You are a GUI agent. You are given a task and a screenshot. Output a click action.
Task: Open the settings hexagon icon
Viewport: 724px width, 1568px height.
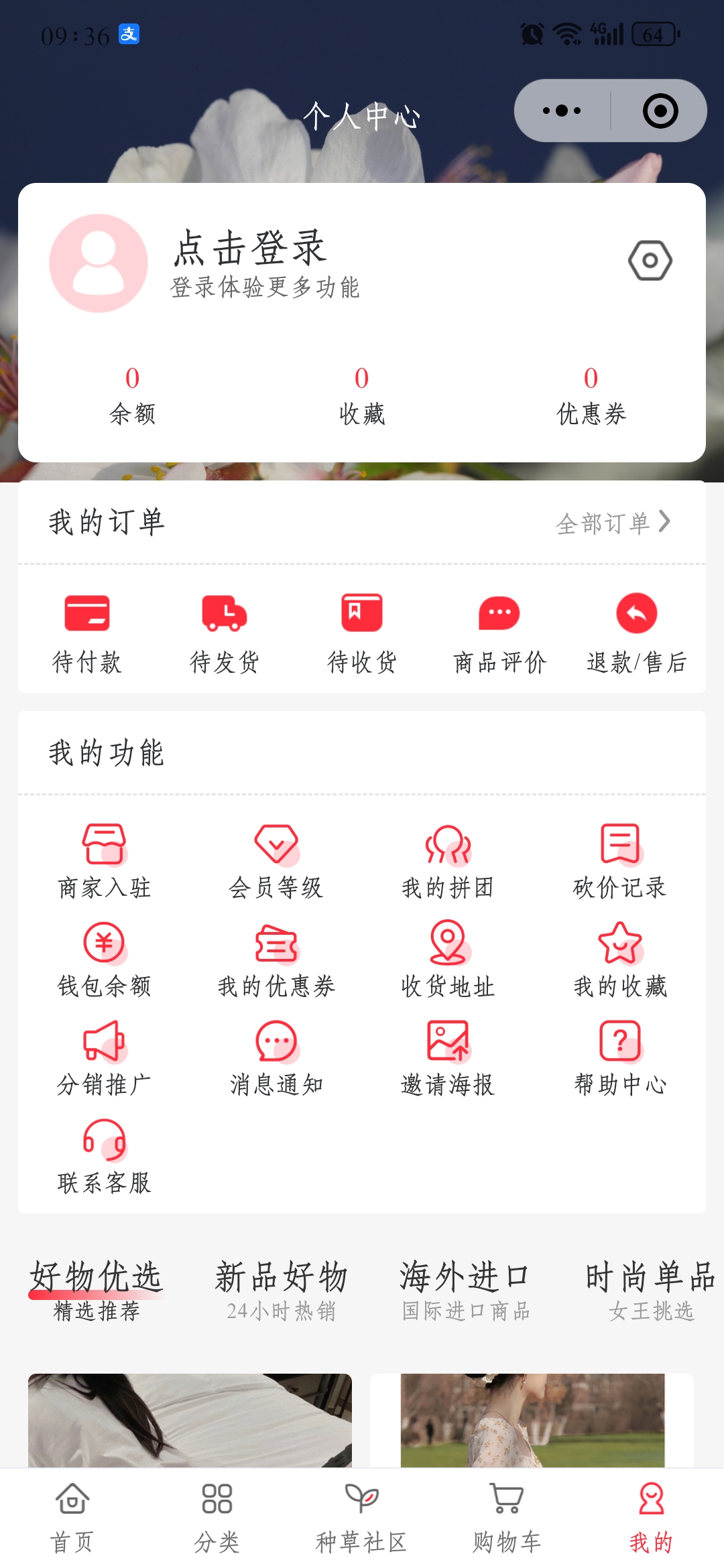click(650, 261)
